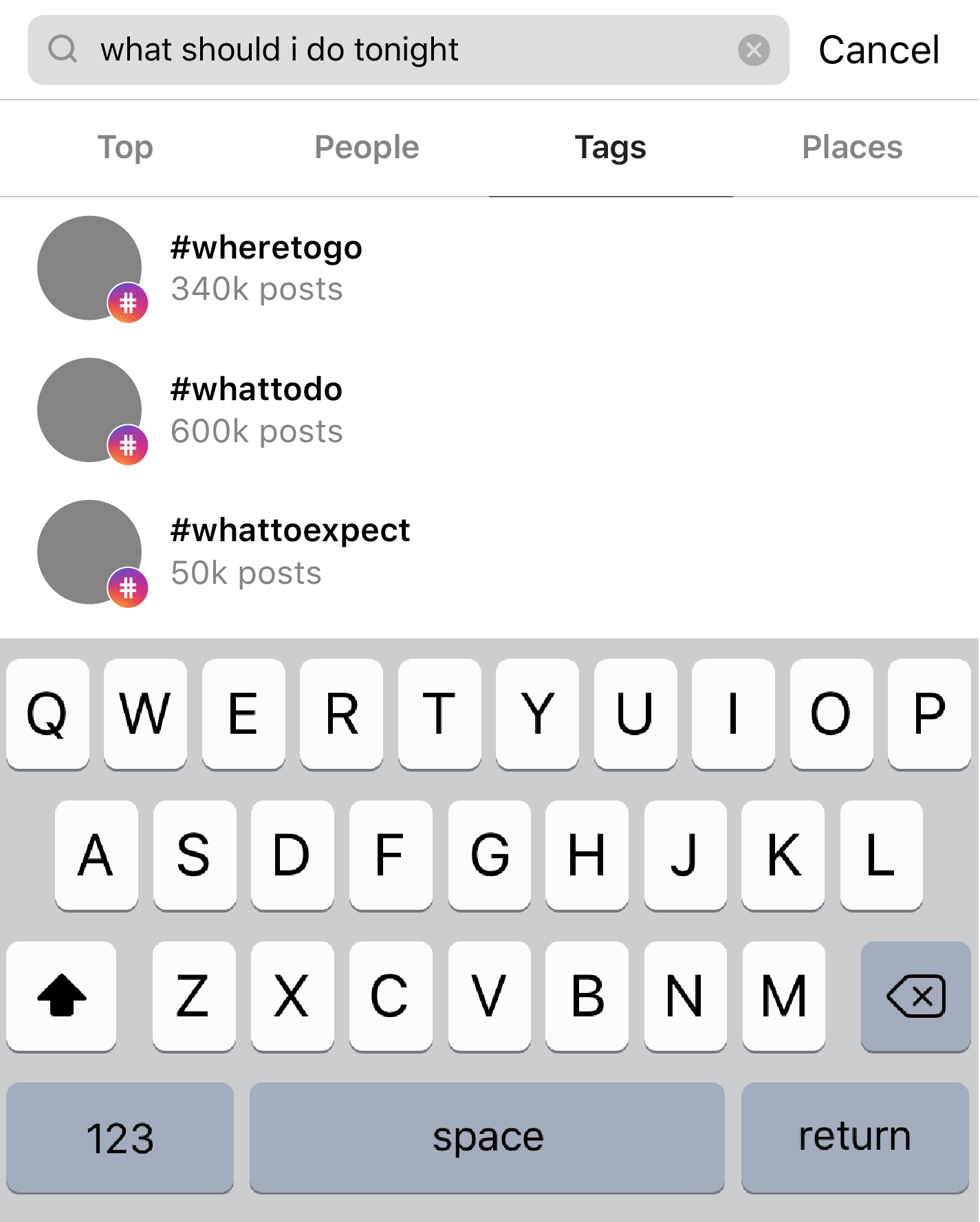Open the #whattodo hashtag result
Viewport: 980px width, 1222px height.
coord(257,410)
